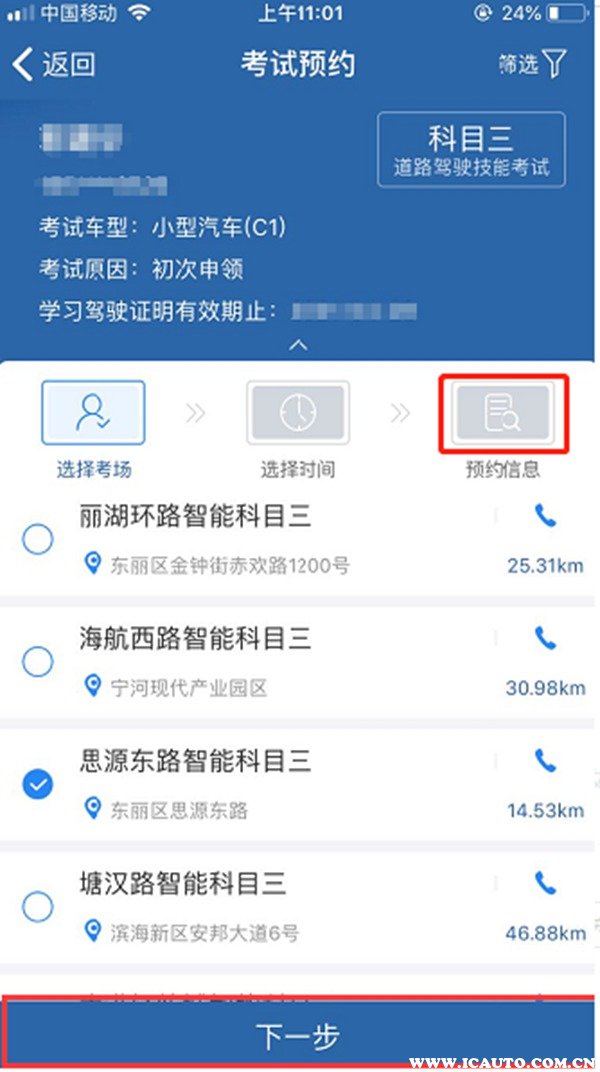
Task: Call 丽湖环路智能科目三 via phone icon
Action: click(545, 516)
